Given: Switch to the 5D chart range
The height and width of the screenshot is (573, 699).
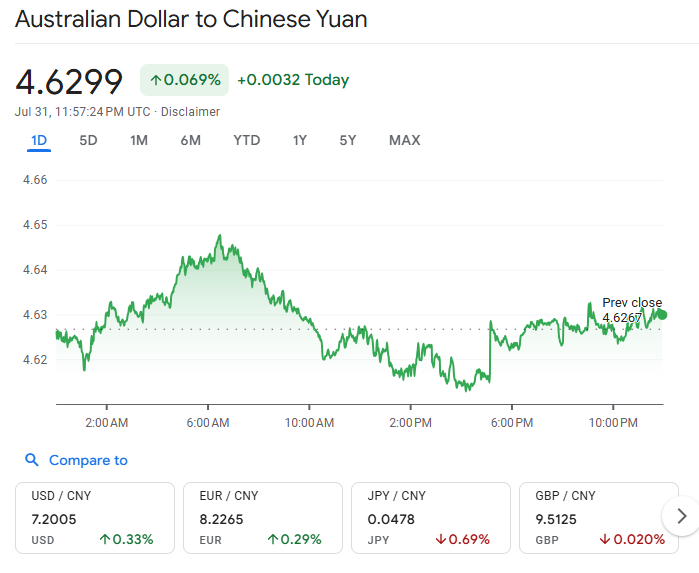Looking at the screenshot, I should [x=88, y=140].
